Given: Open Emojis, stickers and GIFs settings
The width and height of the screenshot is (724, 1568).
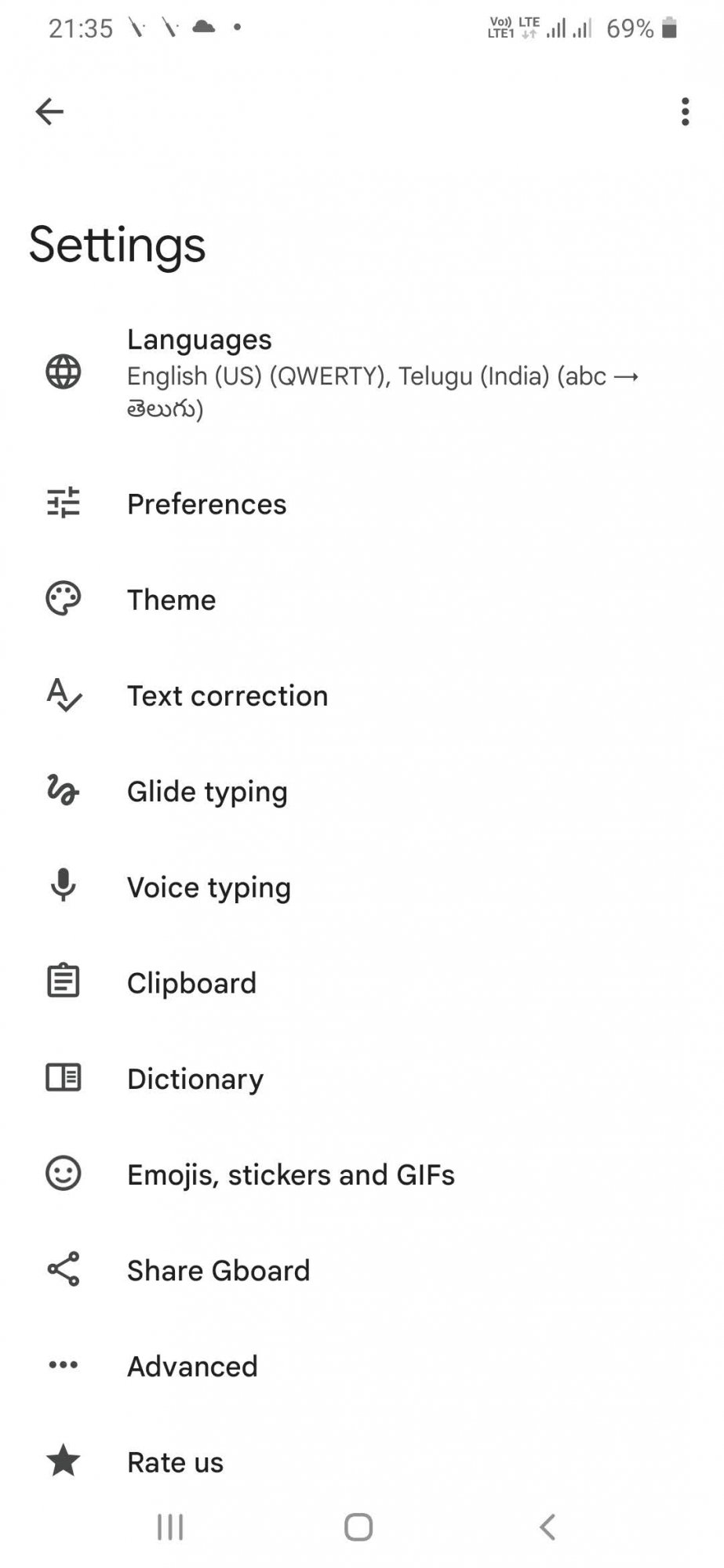Looking at the screenshot, I should (362, 1174).
